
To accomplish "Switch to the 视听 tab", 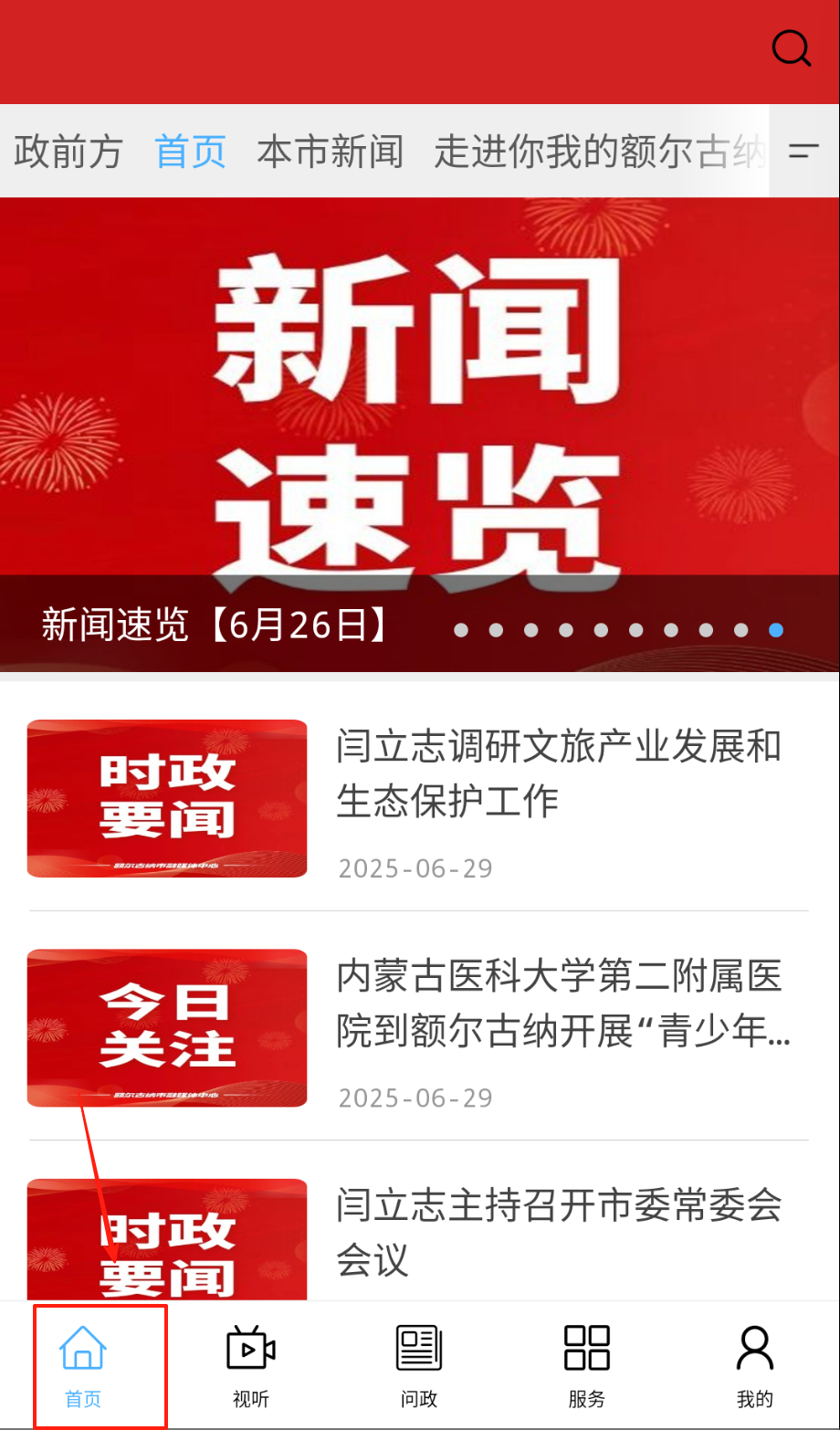I will tap(251, 1365).
